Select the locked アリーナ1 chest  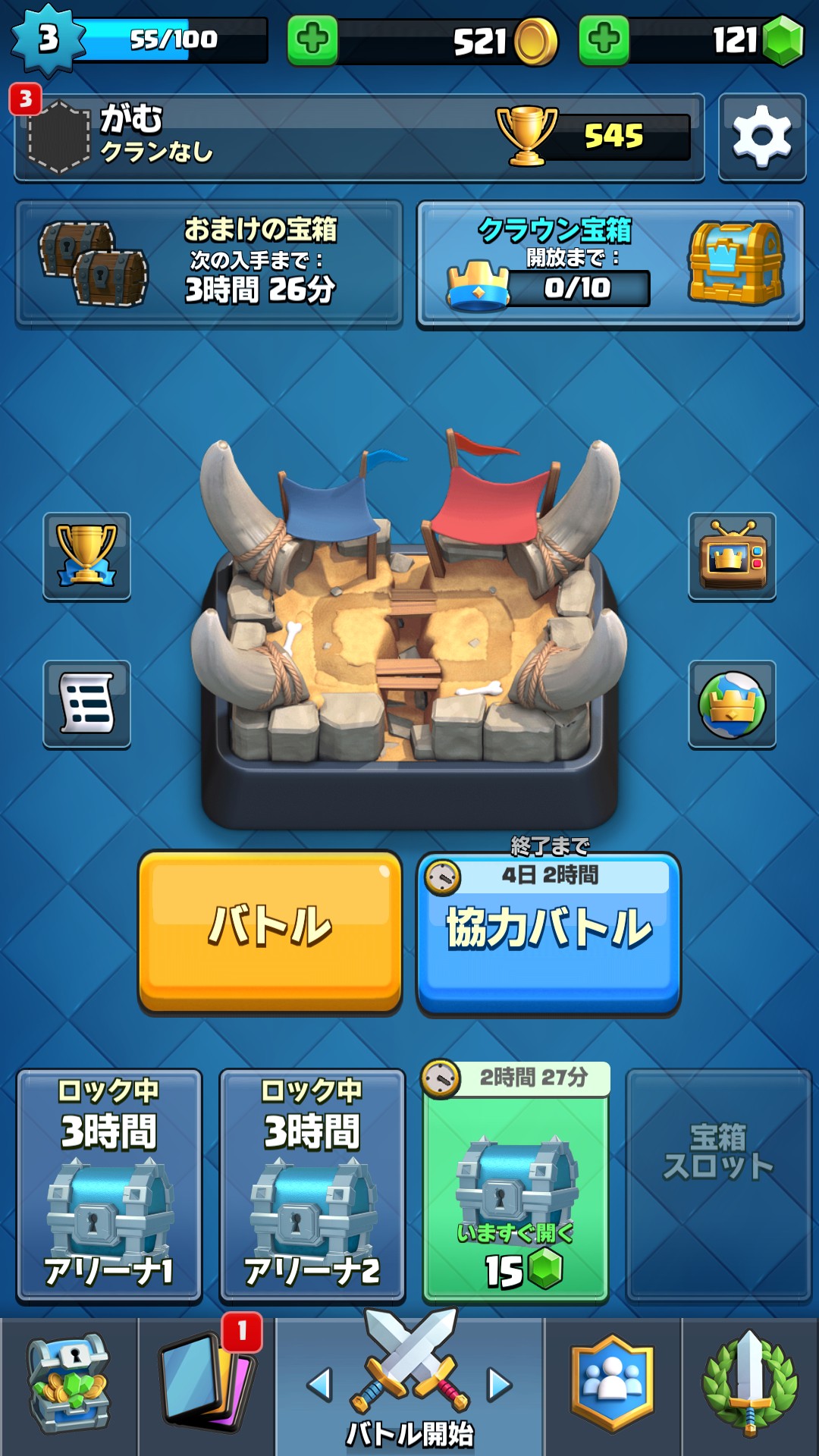109,1185
